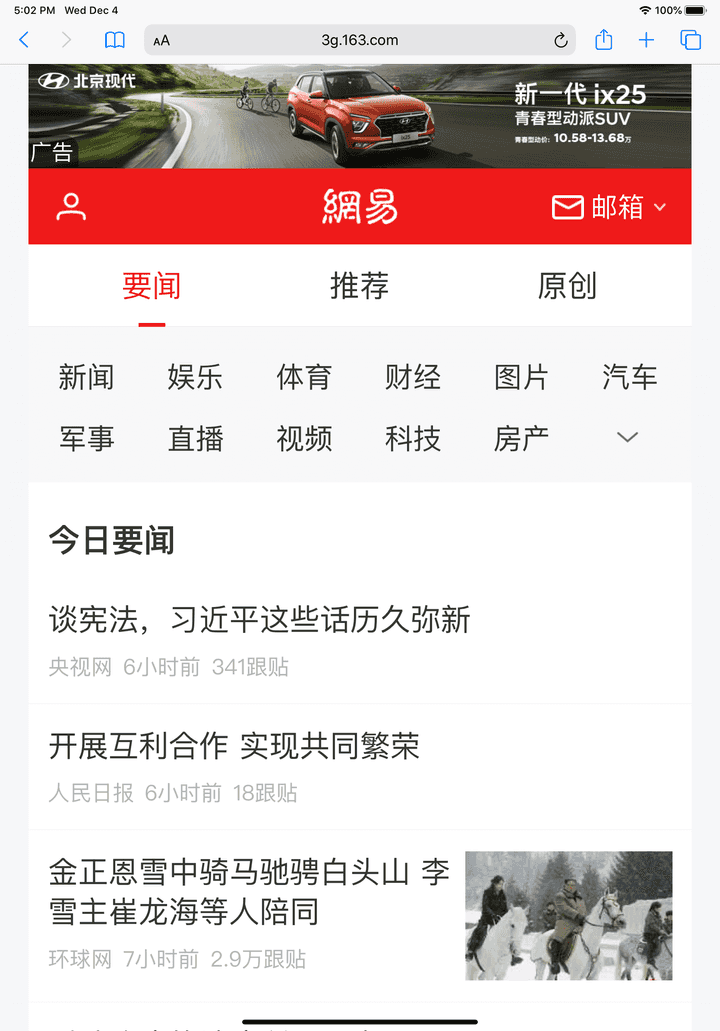Open the headline 谈宪法，习近平这些话历久弥新
The image size is (720, 1031).
(260, 620)
